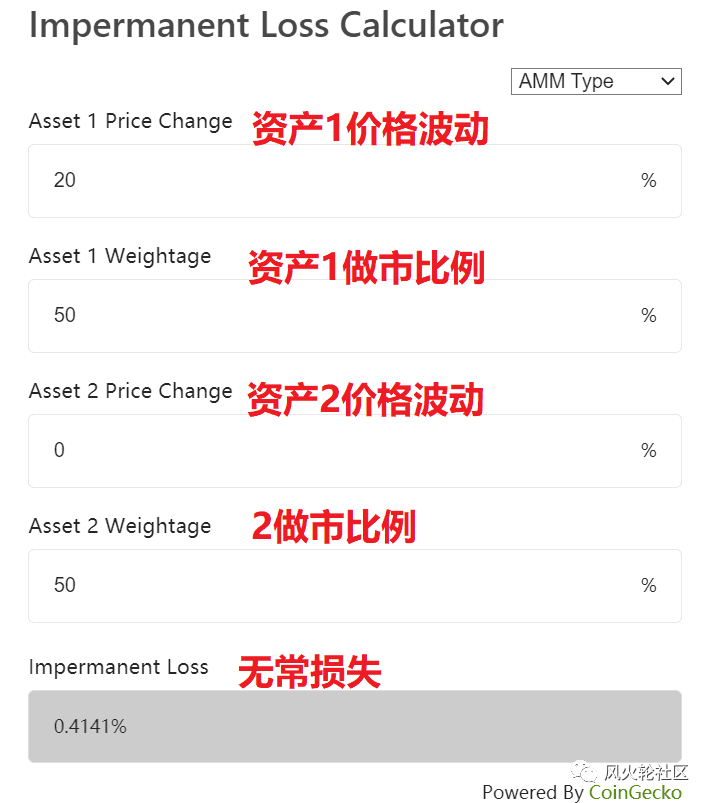Select the Asset 2 Price Change field
Viewport: 711px width, 803px height.
(x=354, y=451)
